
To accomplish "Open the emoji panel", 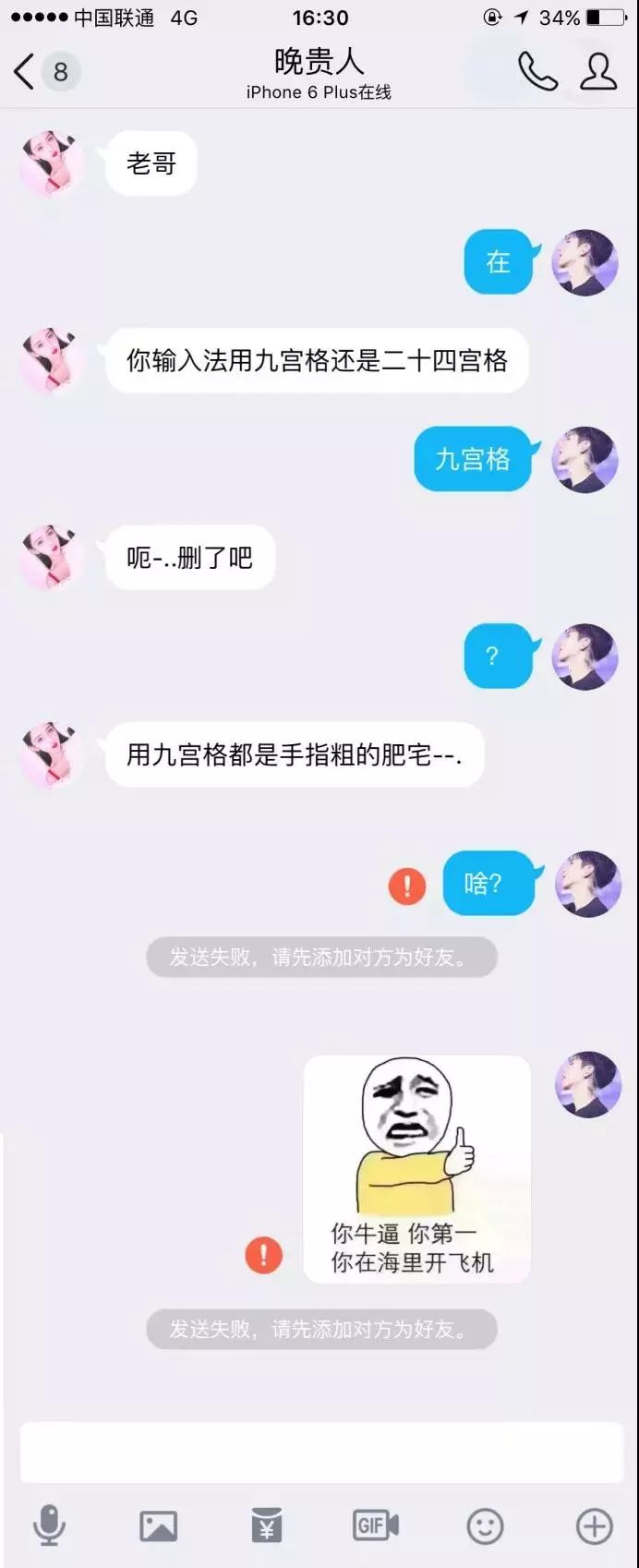I will pyautogui.click(x=485, y=1526).
